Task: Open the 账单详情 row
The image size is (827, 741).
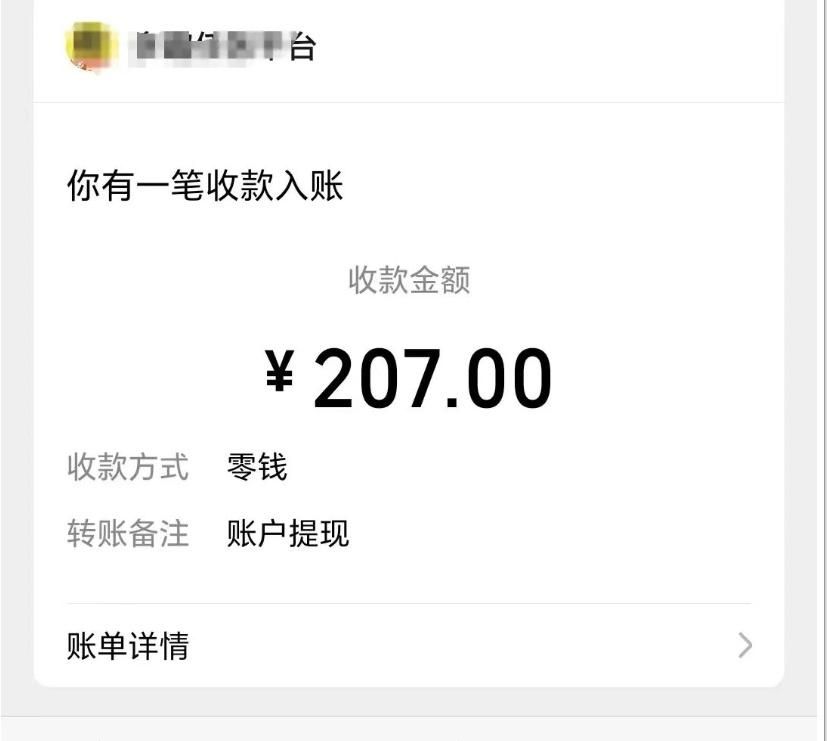Action: click(x=408, y=646)
